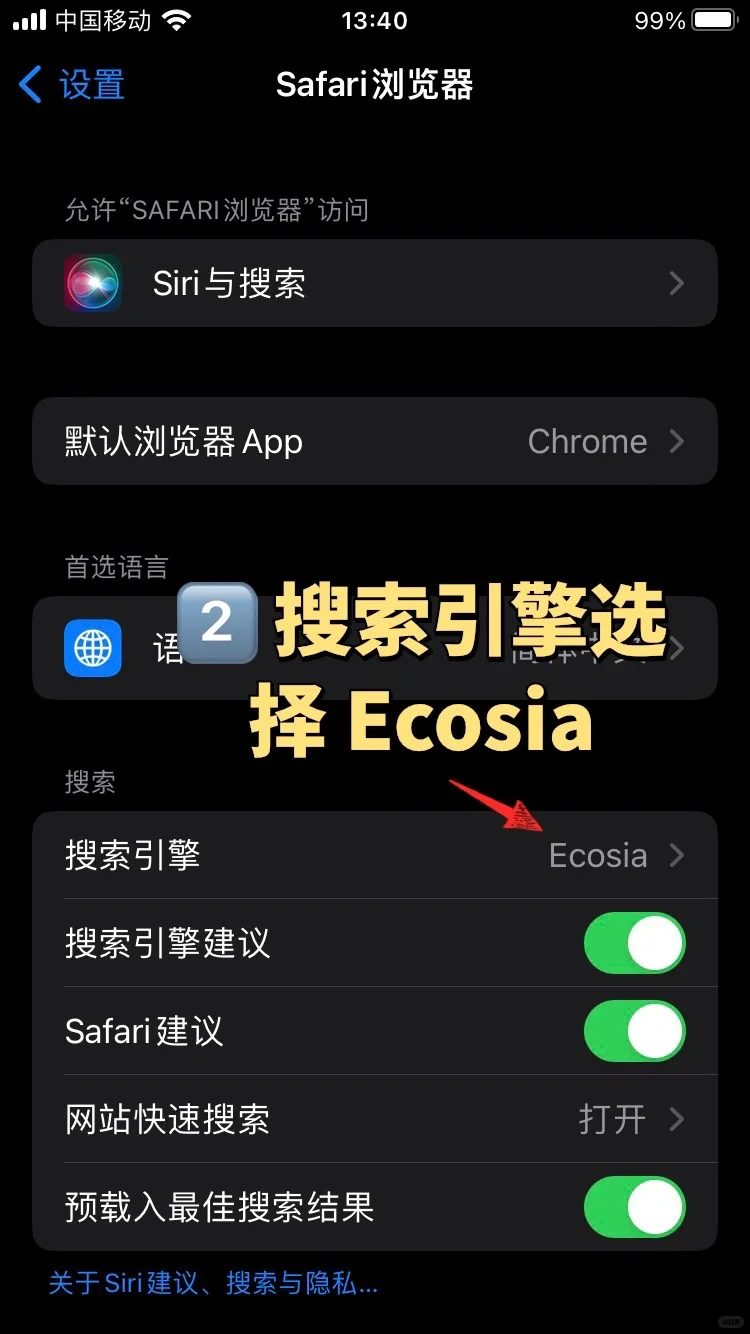The height and width of the screenshot is (1334, 750).
Task: Open 网站快速搜索 settings showing 打开
Action: 375,1120
